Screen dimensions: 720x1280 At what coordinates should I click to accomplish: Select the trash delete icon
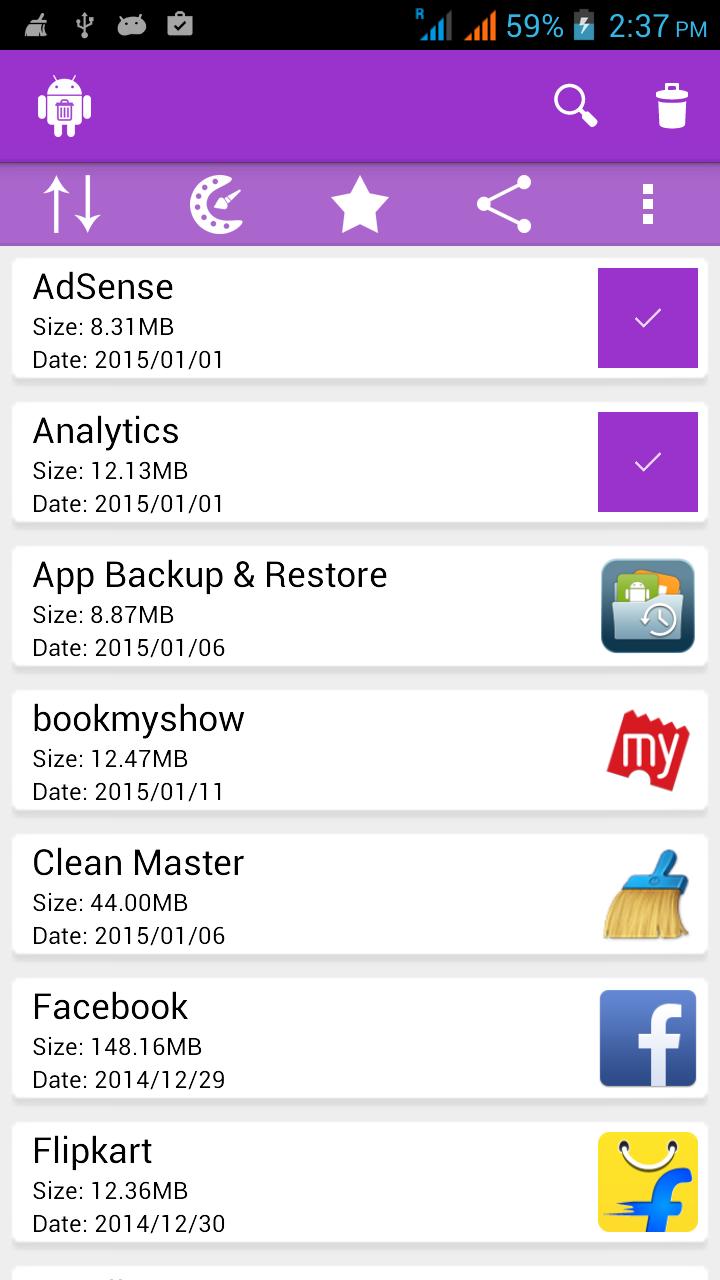672,104
